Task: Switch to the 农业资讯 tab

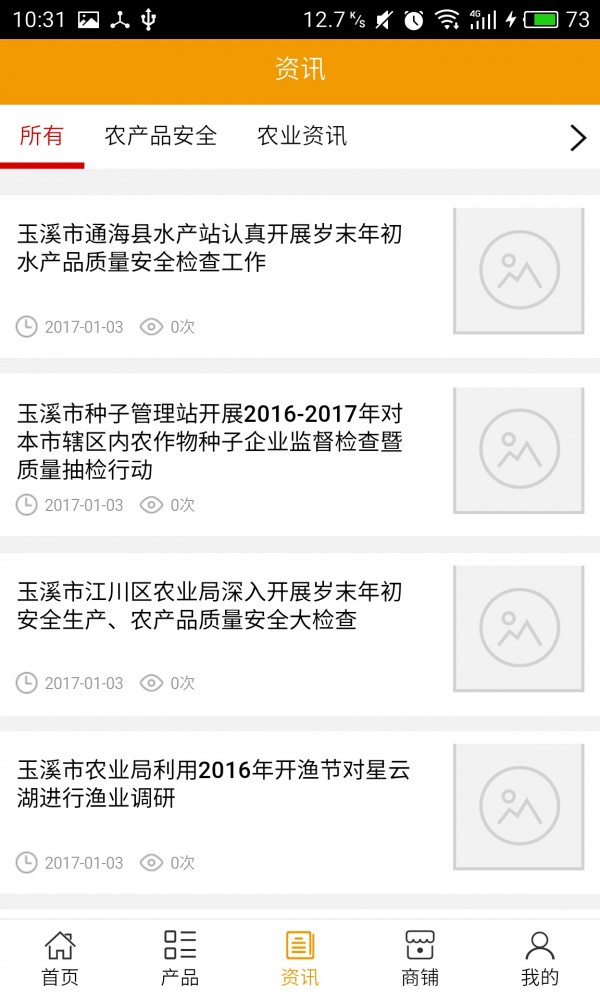Action: 302,136
